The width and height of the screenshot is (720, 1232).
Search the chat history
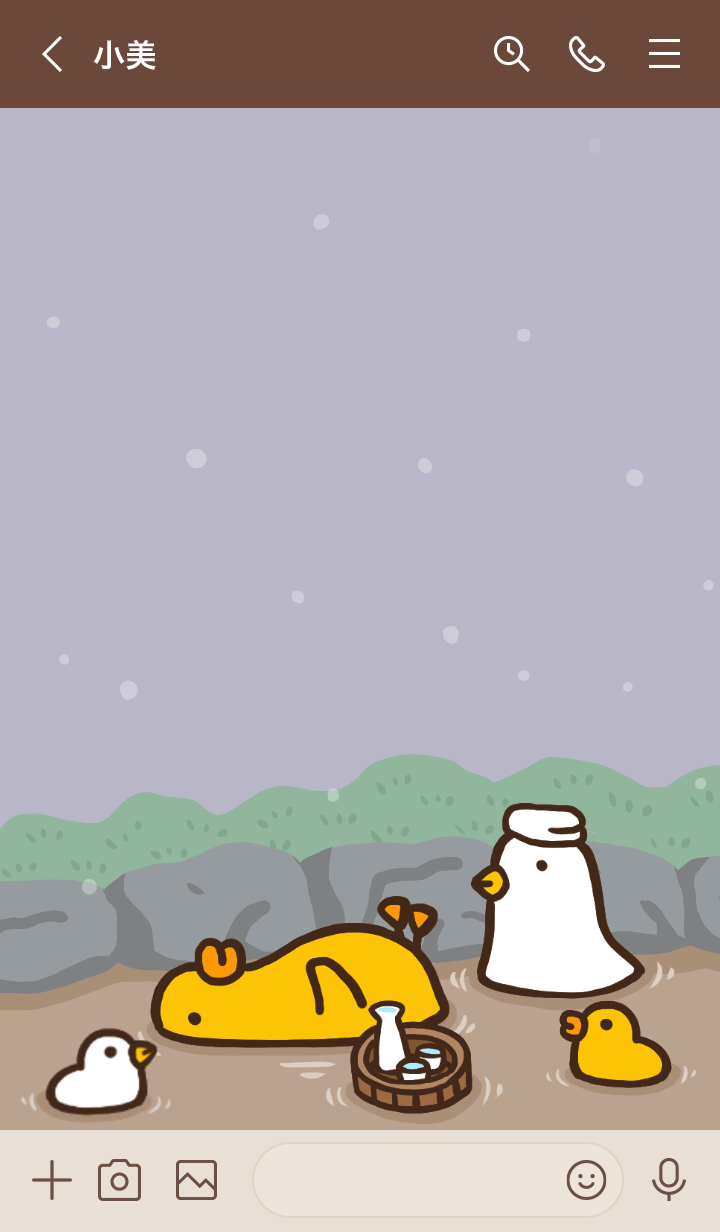tap(511, 54)
